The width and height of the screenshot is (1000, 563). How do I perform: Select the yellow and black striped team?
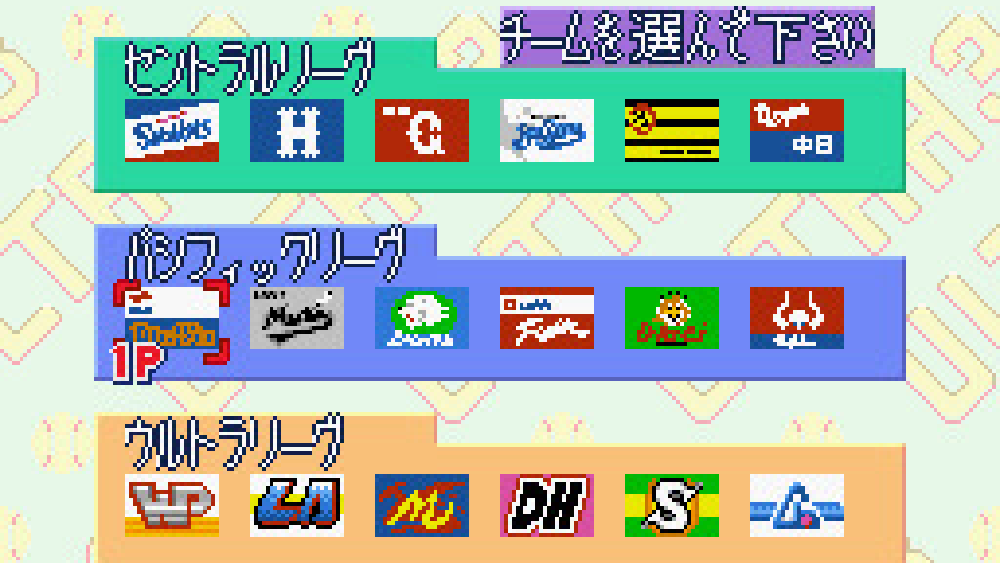click(672, 130)
